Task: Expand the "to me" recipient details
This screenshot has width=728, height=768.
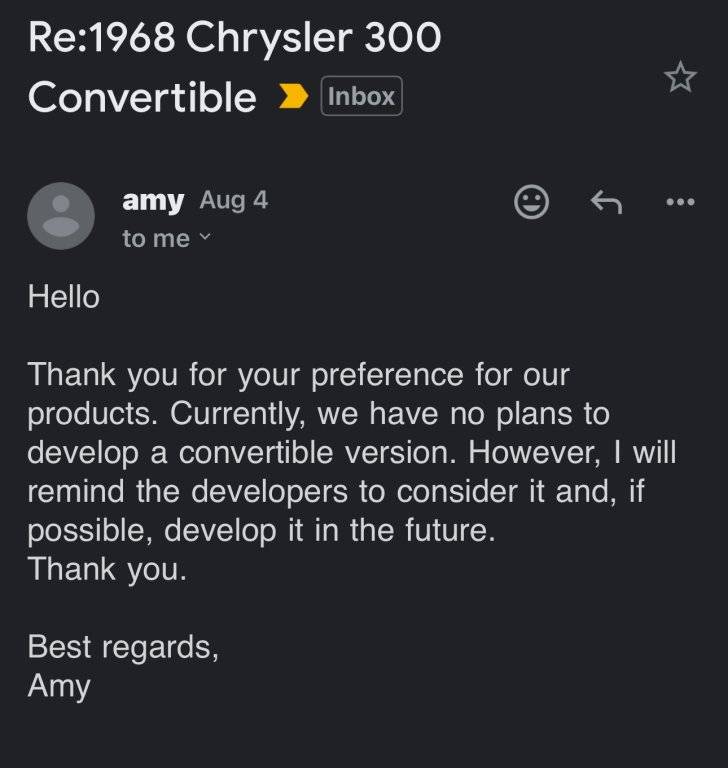Action: [x=167, y=238]
